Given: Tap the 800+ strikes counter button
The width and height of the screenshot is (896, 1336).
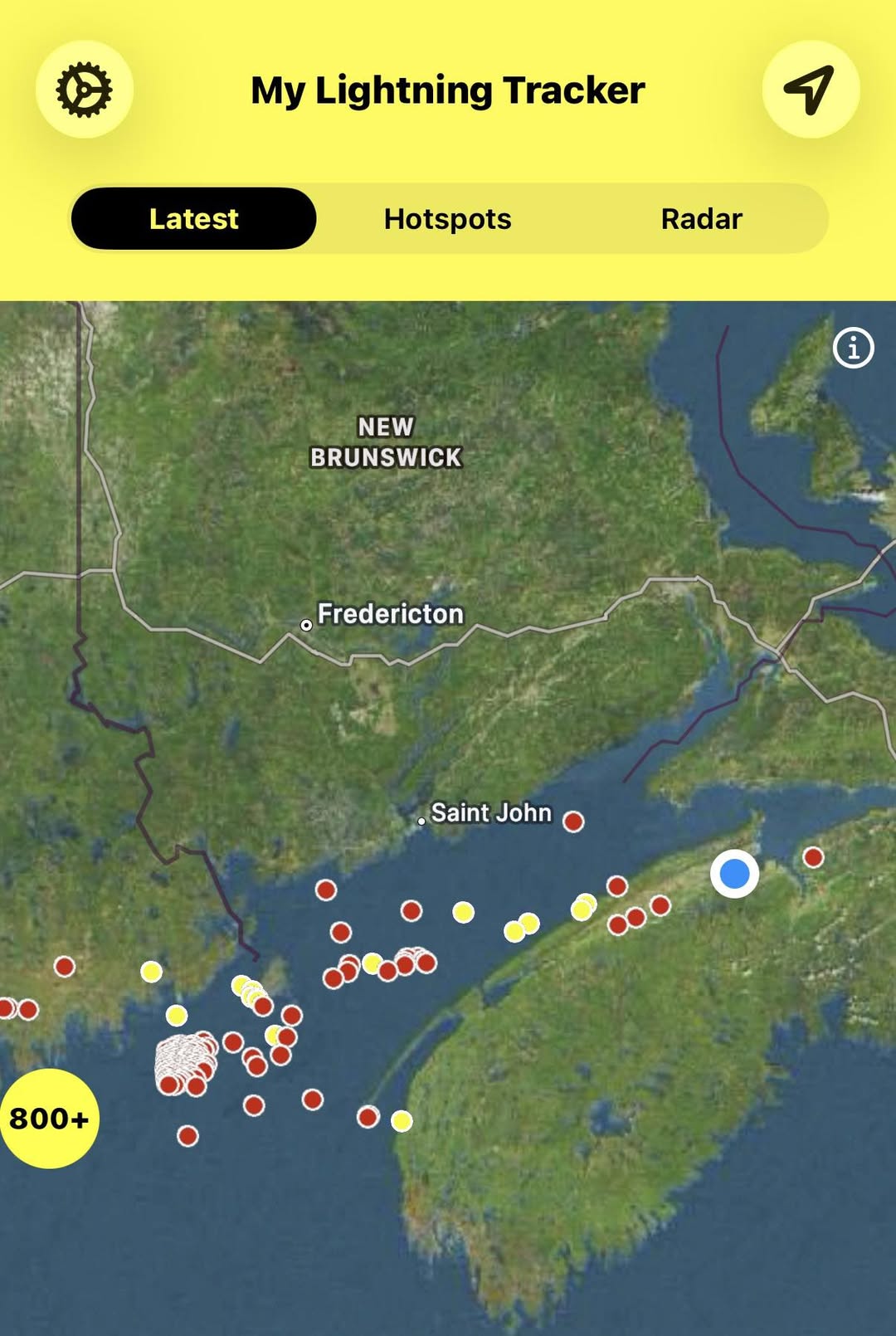Looking at the screenshot, I should pyautogui.click(x=49, y=1119).
